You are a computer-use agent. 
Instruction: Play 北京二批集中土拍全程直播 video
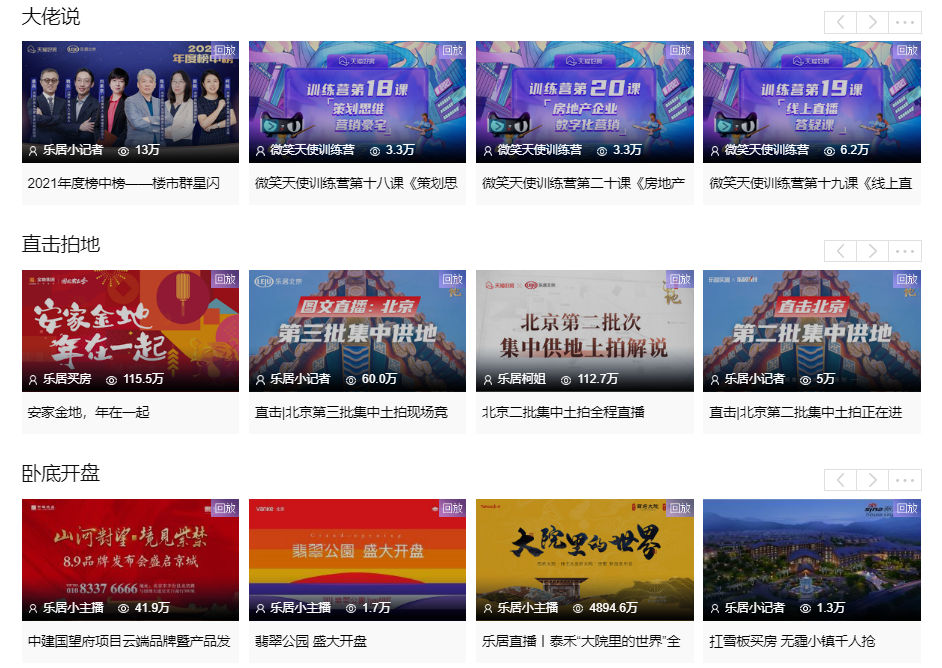(584, 331)
